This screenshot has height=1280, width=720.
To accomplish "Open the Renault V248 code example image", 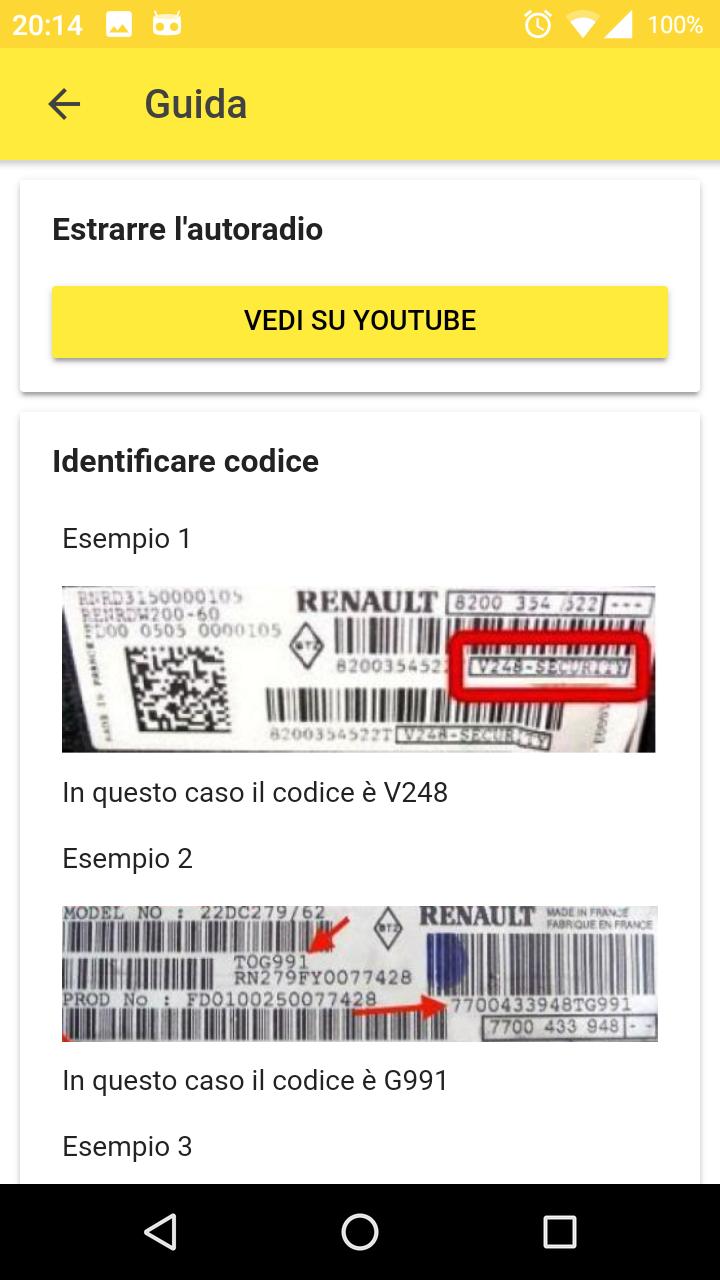I will 360,667.
